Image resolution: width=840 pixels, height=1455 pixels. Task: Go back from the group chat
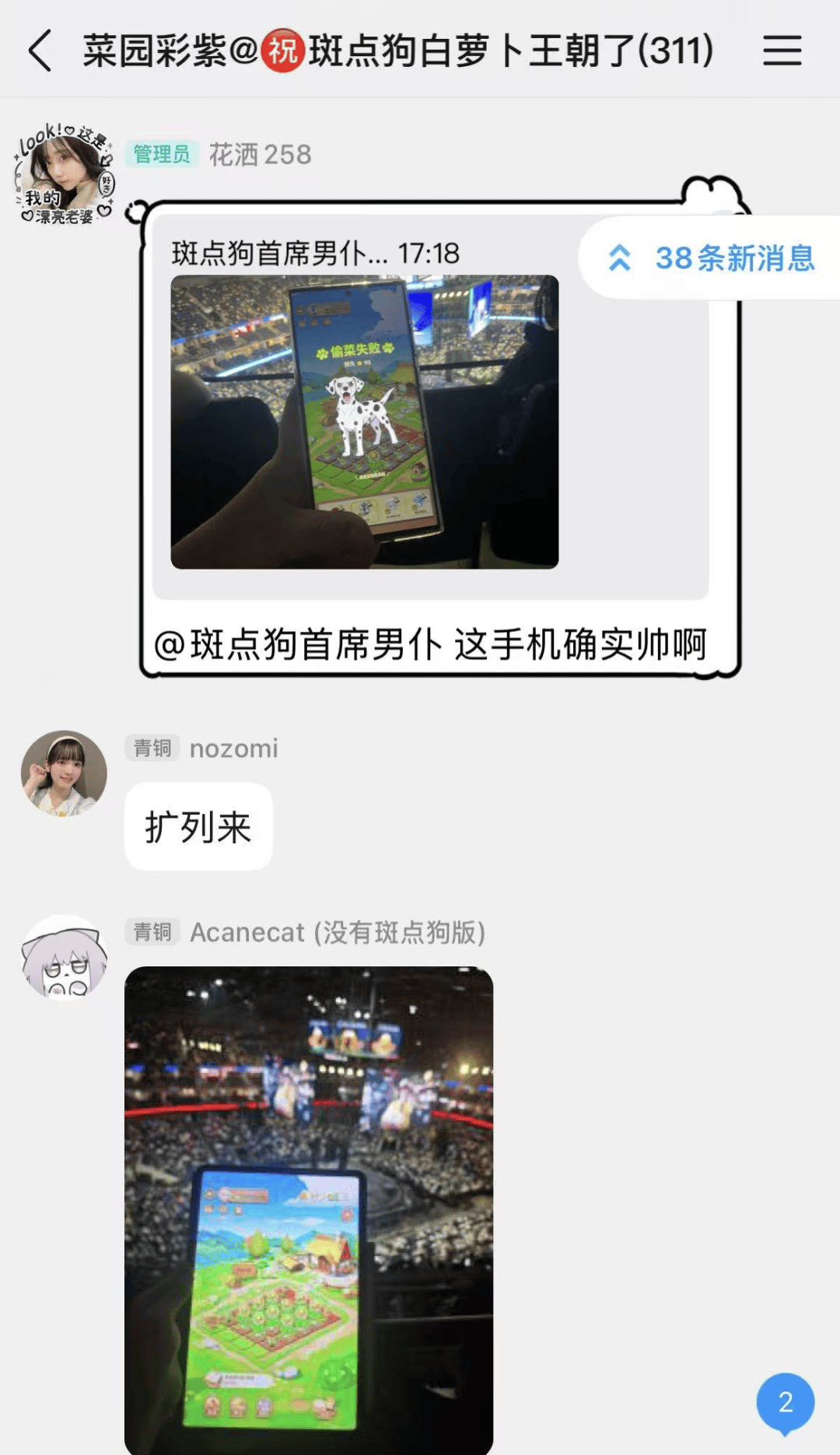[x=40, y=51]
